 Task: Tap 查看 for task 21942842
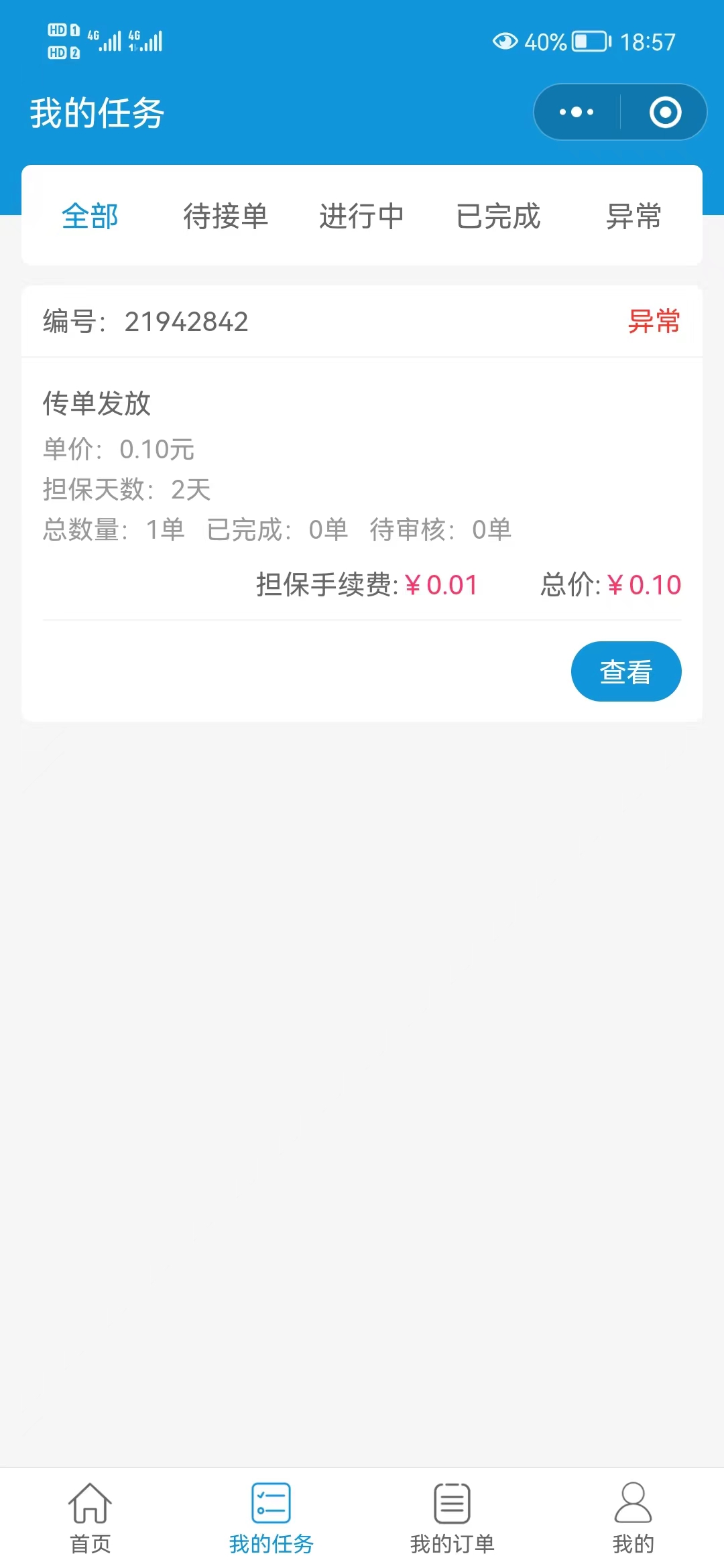pyautogui.click(x=625, y=671)
